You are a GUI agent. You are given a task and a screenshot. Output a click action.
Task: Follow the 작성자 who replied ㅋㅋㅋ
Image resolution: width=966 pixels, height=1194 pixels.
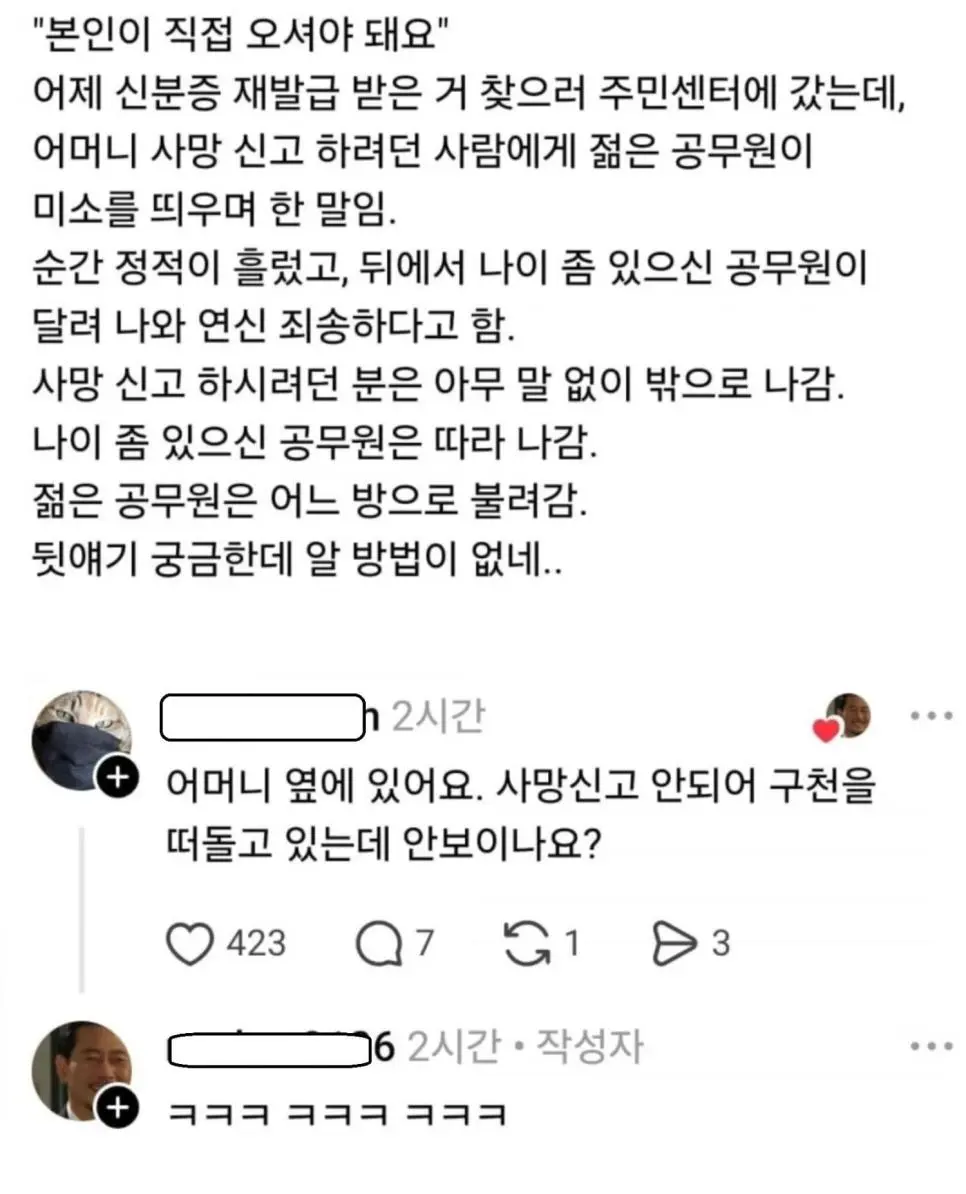point(116,1109)
